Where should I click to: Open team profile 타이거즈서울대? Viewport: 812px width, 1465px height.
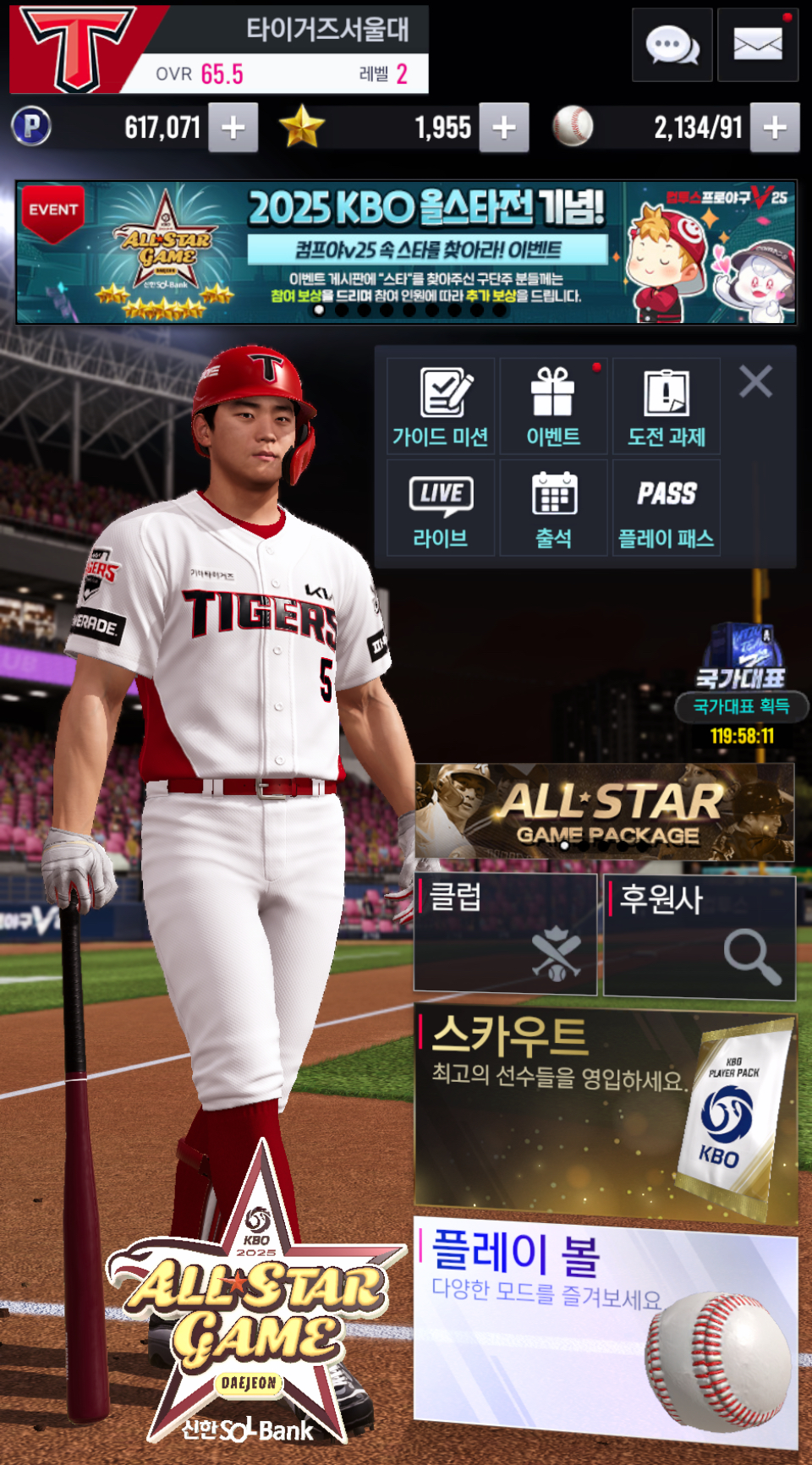tap(220, 49)
